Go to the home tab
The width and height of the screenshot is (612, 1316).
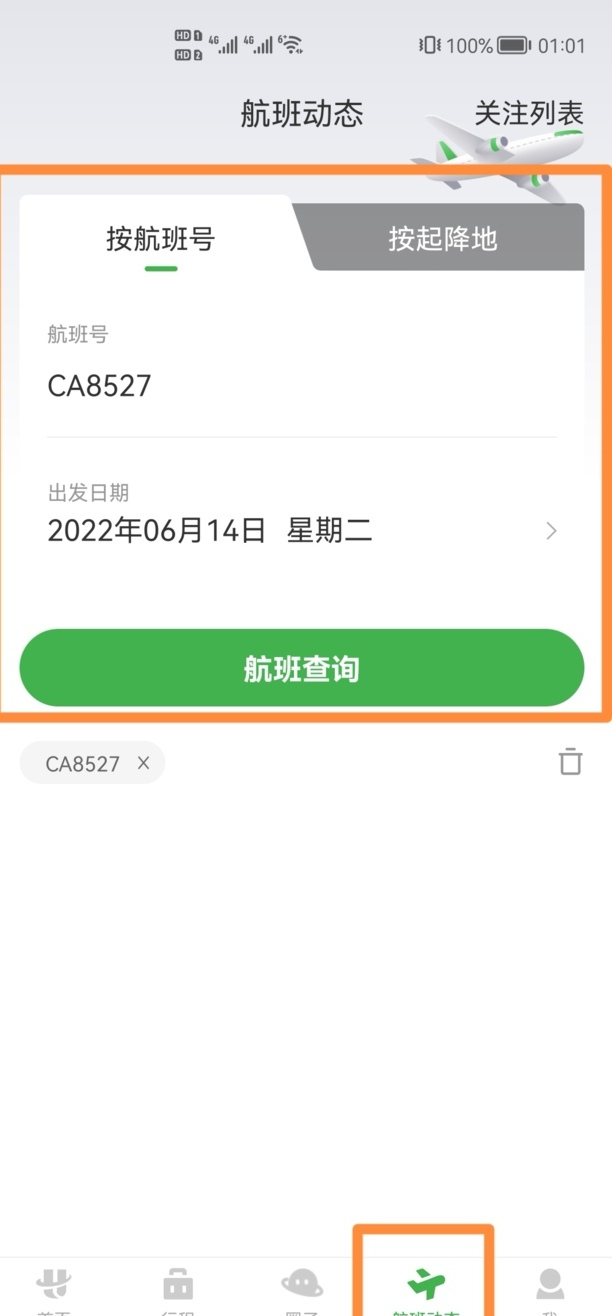52,1289
